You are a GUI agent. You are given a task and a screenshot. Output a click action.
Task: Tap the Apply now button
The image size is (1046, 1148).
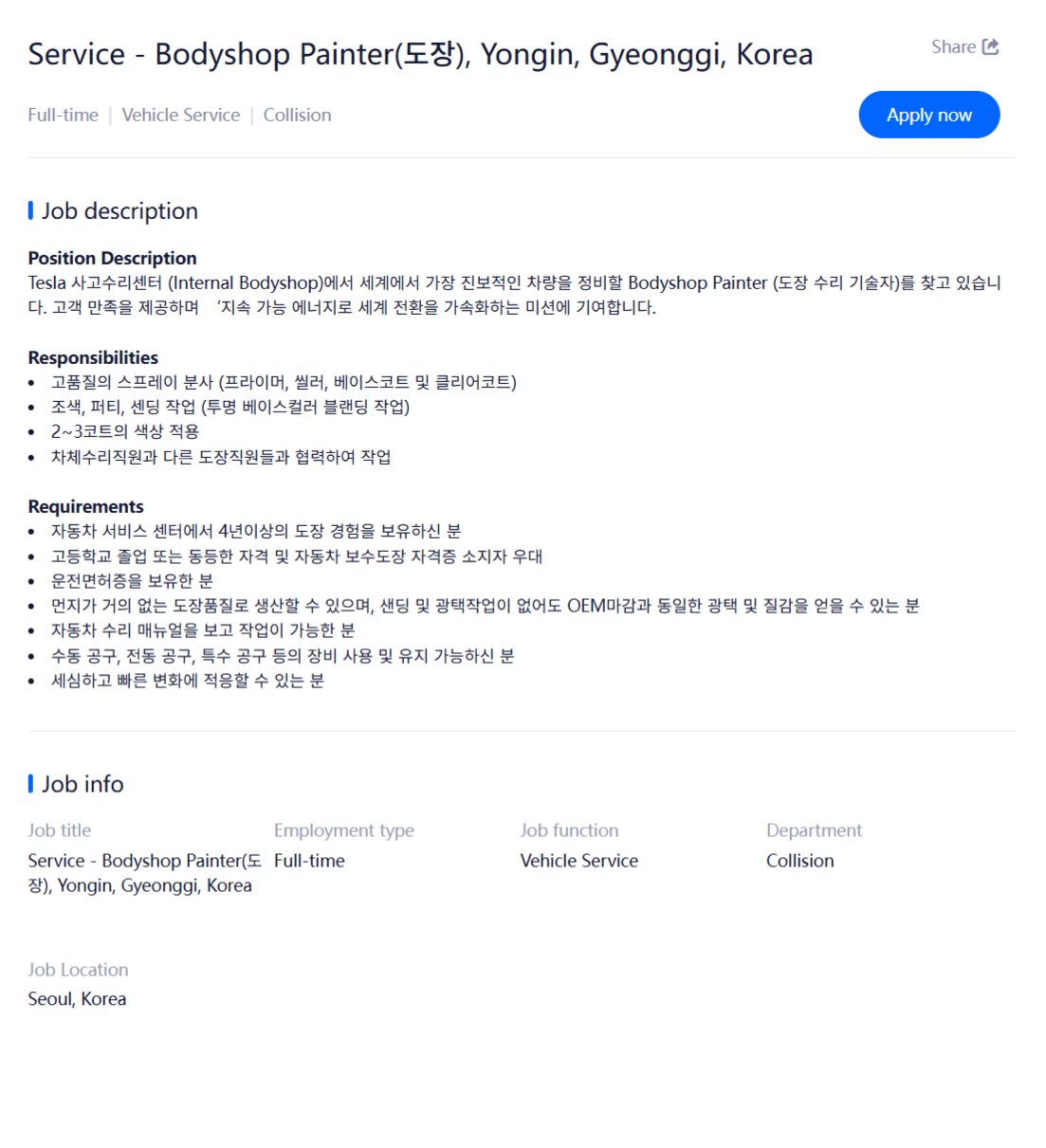pyautogui.click(x=928, y=115)
